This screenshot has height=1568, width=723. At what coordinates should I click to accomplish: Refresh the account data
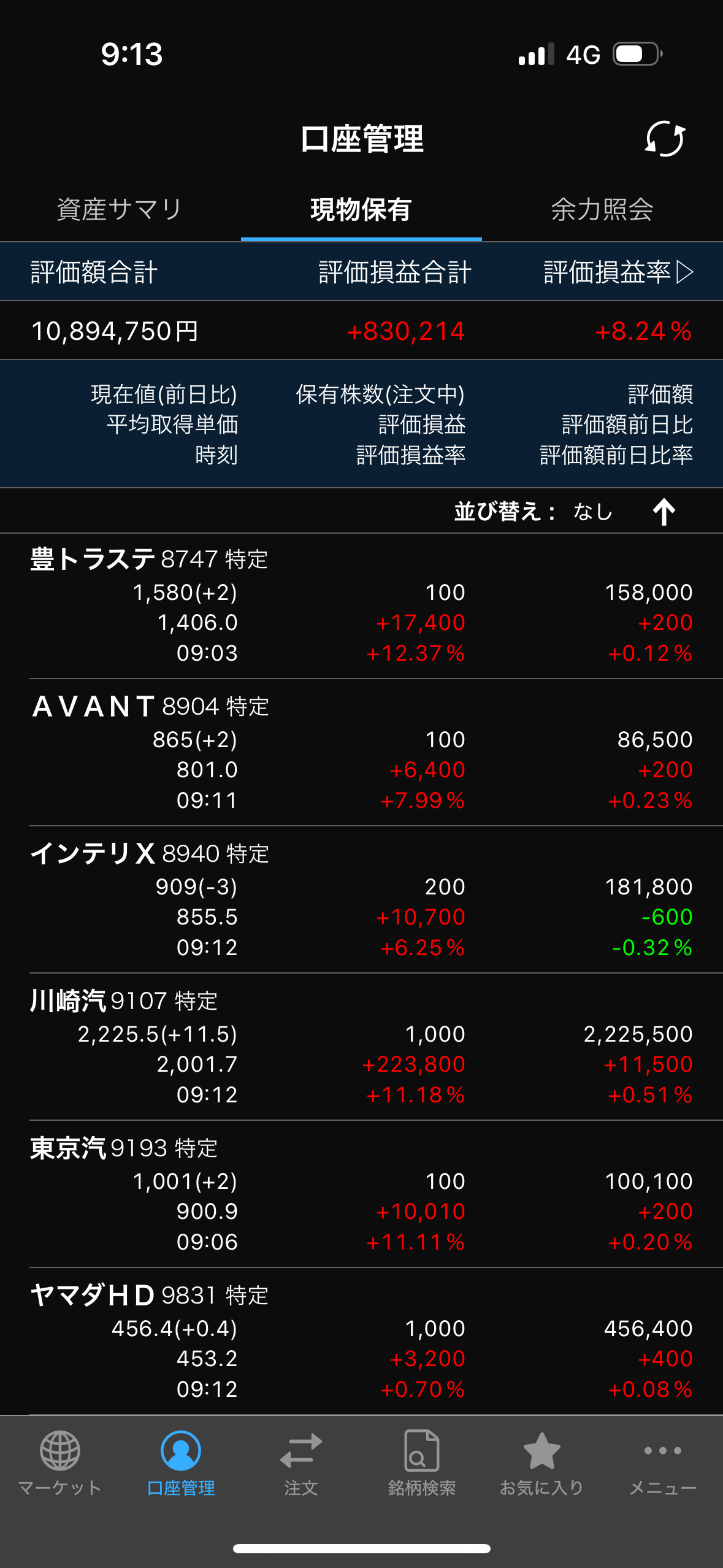(665, 139)
